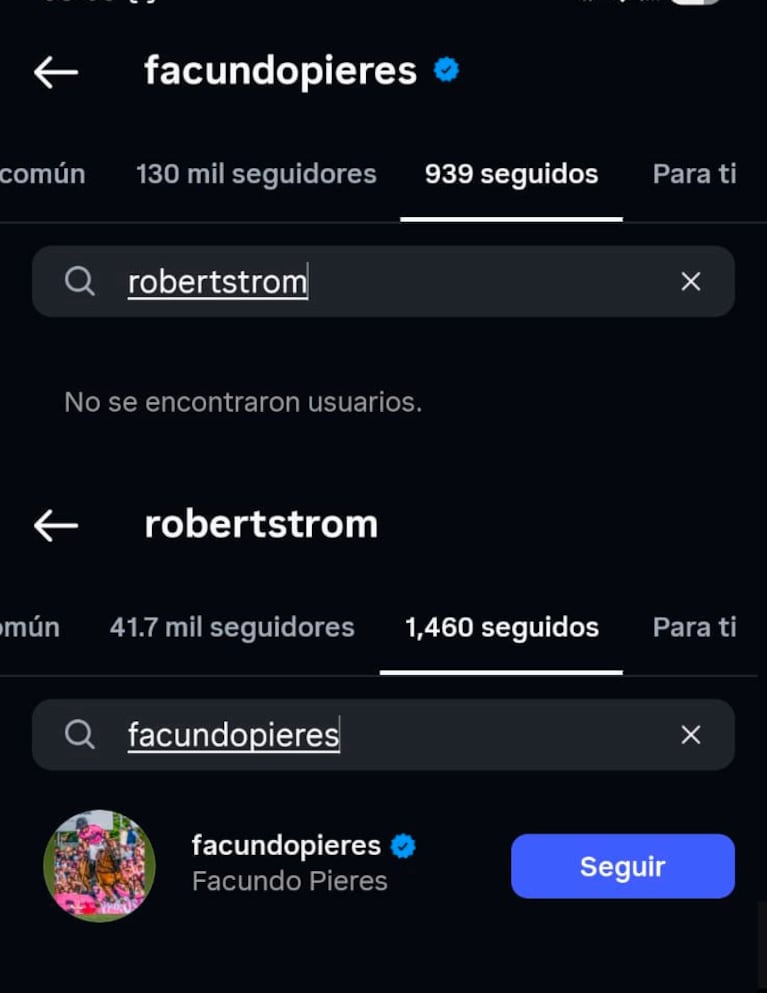767x993 pixels.
Task: Click inside the robertstrom search input field
Action: [x=215, y=281]
